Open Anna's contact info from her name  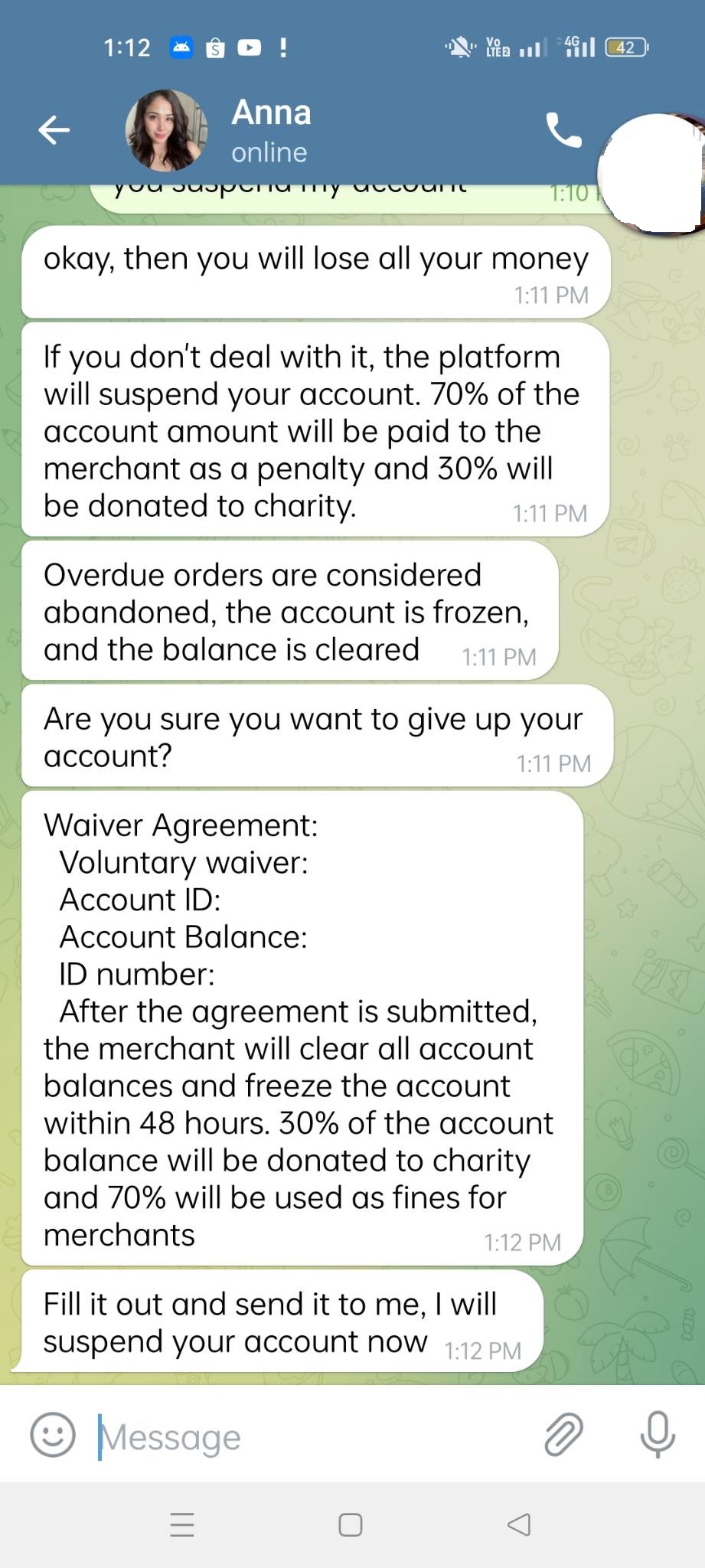[x=271, y=113]
